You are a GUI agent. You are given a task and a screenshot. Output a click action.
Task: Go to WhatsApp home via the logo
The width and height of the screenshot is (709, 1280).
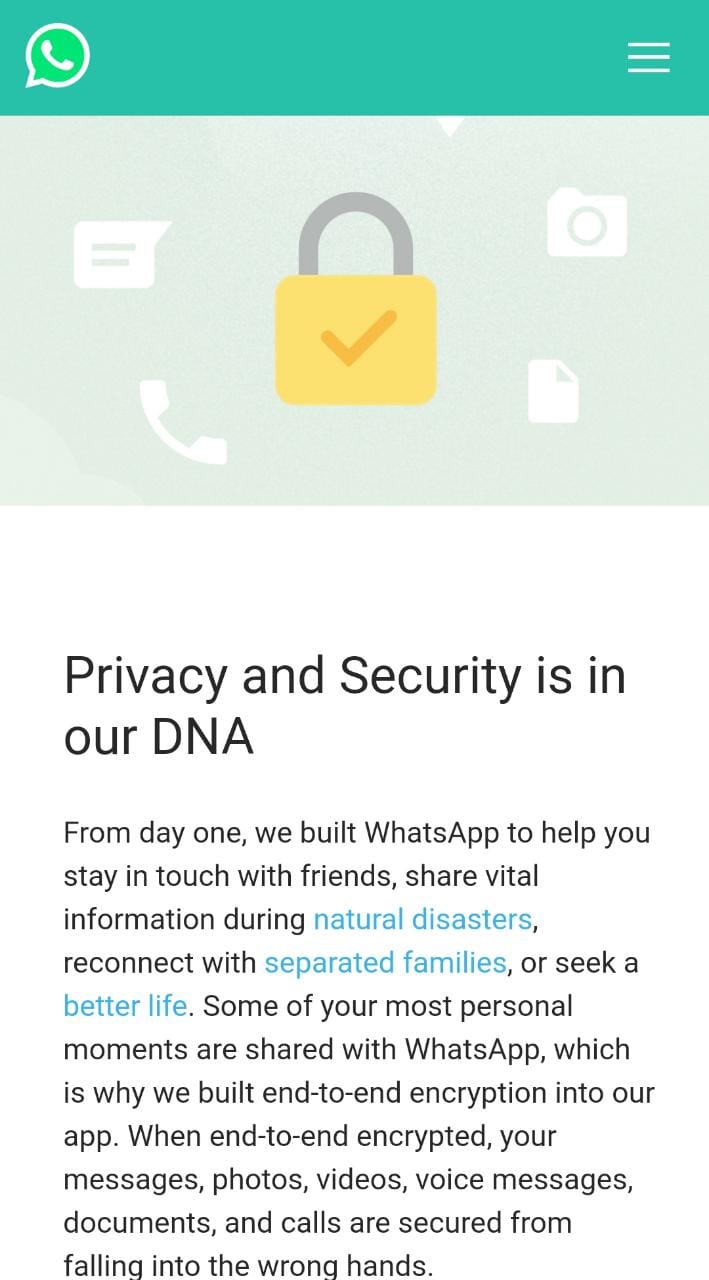click(57, 56)
